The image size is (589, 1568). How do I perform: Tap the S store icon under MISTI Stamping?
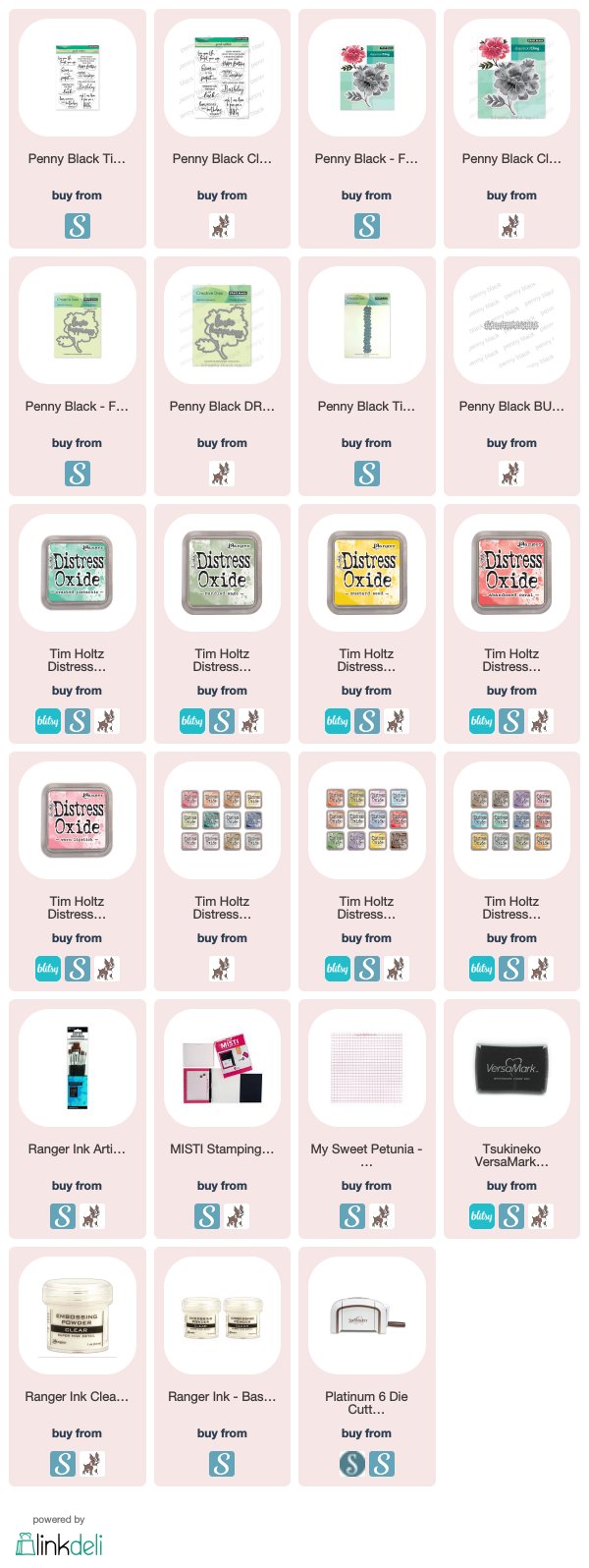pos(207,1216)
